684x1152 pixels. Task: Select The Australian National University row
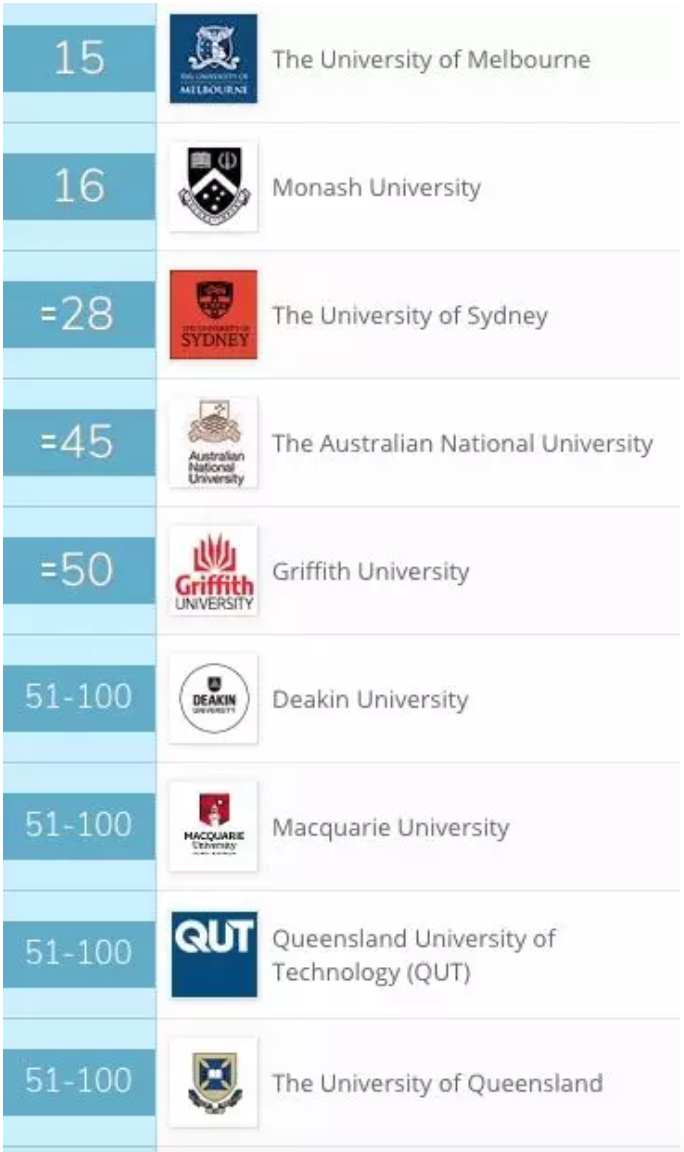coord(462,443)
